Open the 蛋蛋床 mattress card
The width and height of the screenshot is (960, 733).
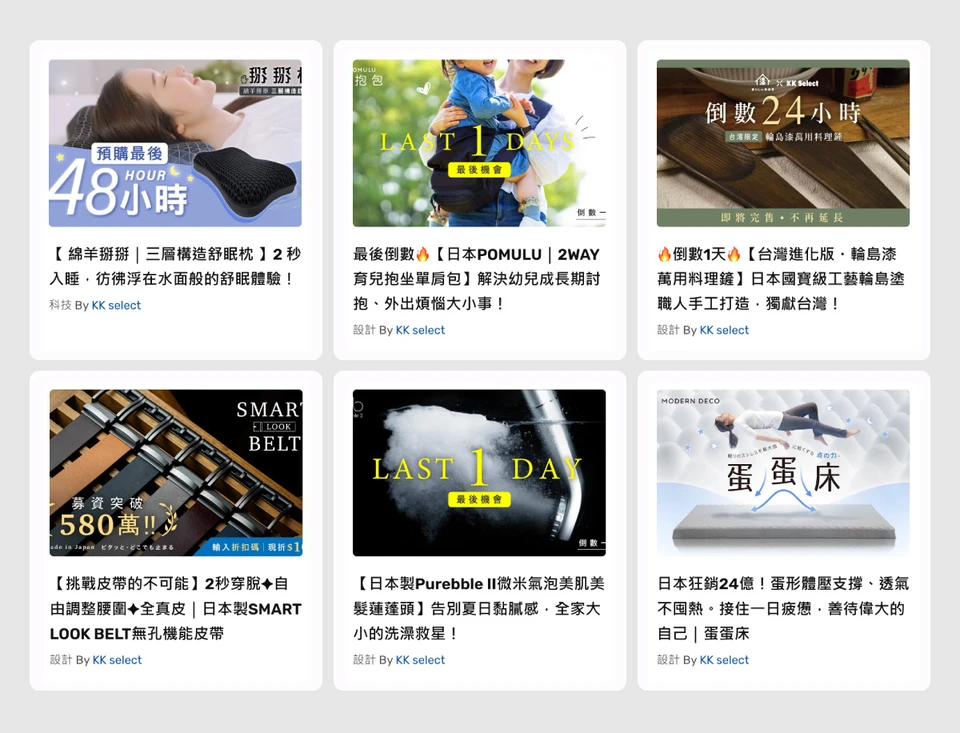pos(783,473)
